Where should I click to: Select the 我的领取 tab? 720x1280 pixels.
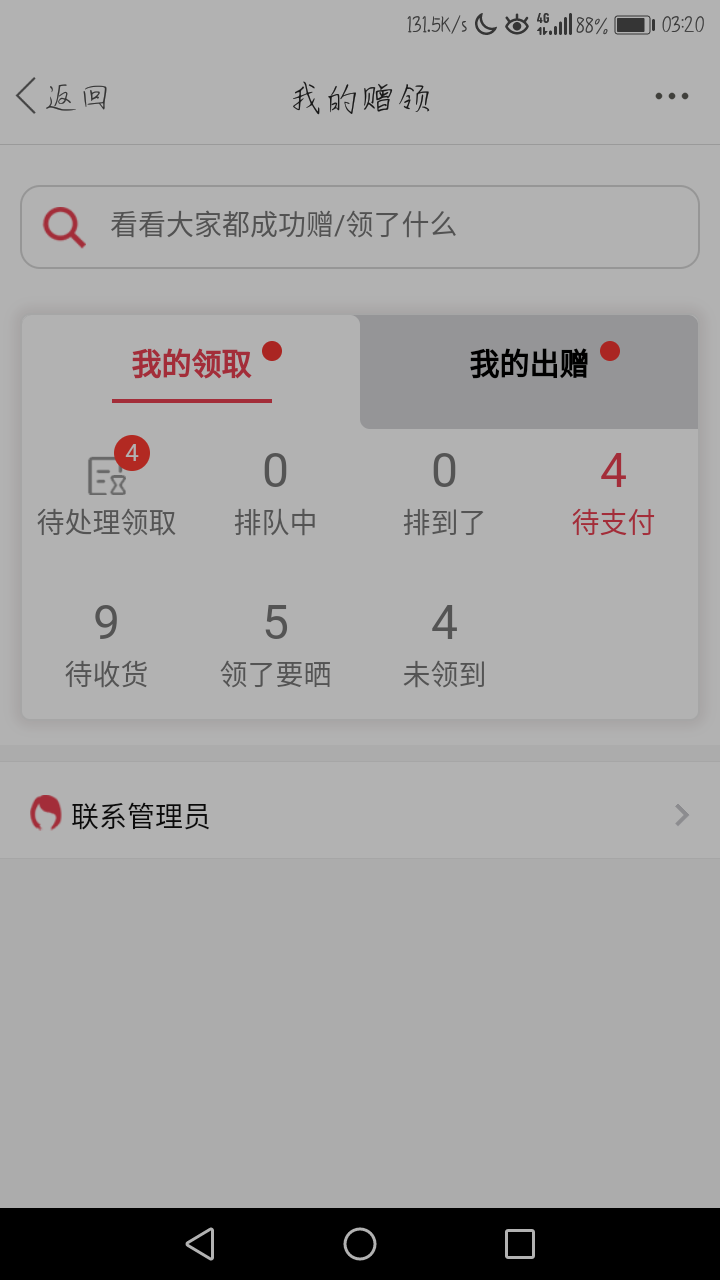click(191, 365)
